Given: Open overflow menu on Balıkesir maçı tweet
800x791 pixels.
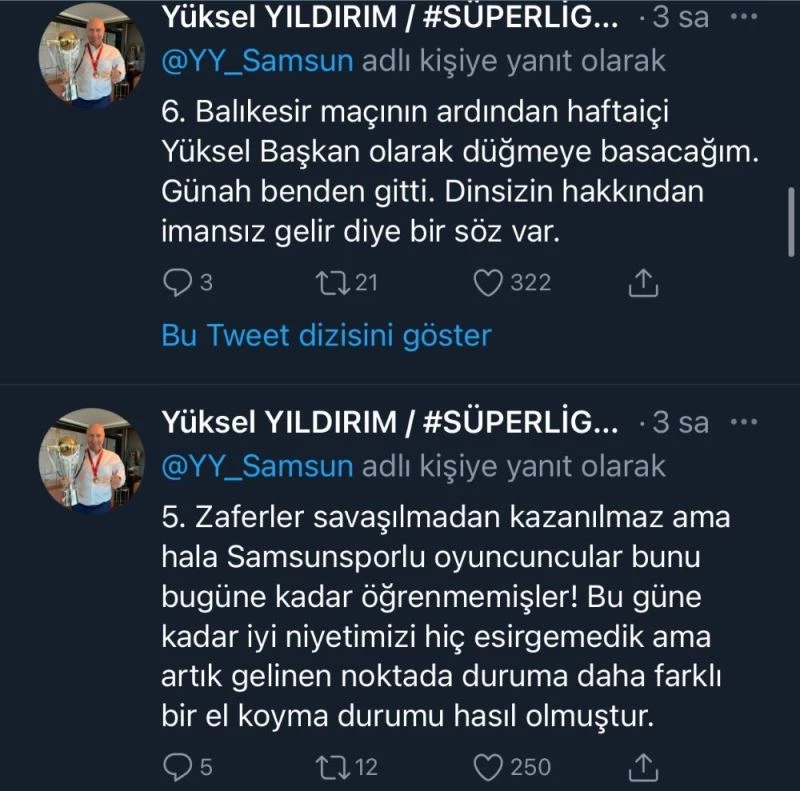Looking at the screenshot, I should (743, 17).
